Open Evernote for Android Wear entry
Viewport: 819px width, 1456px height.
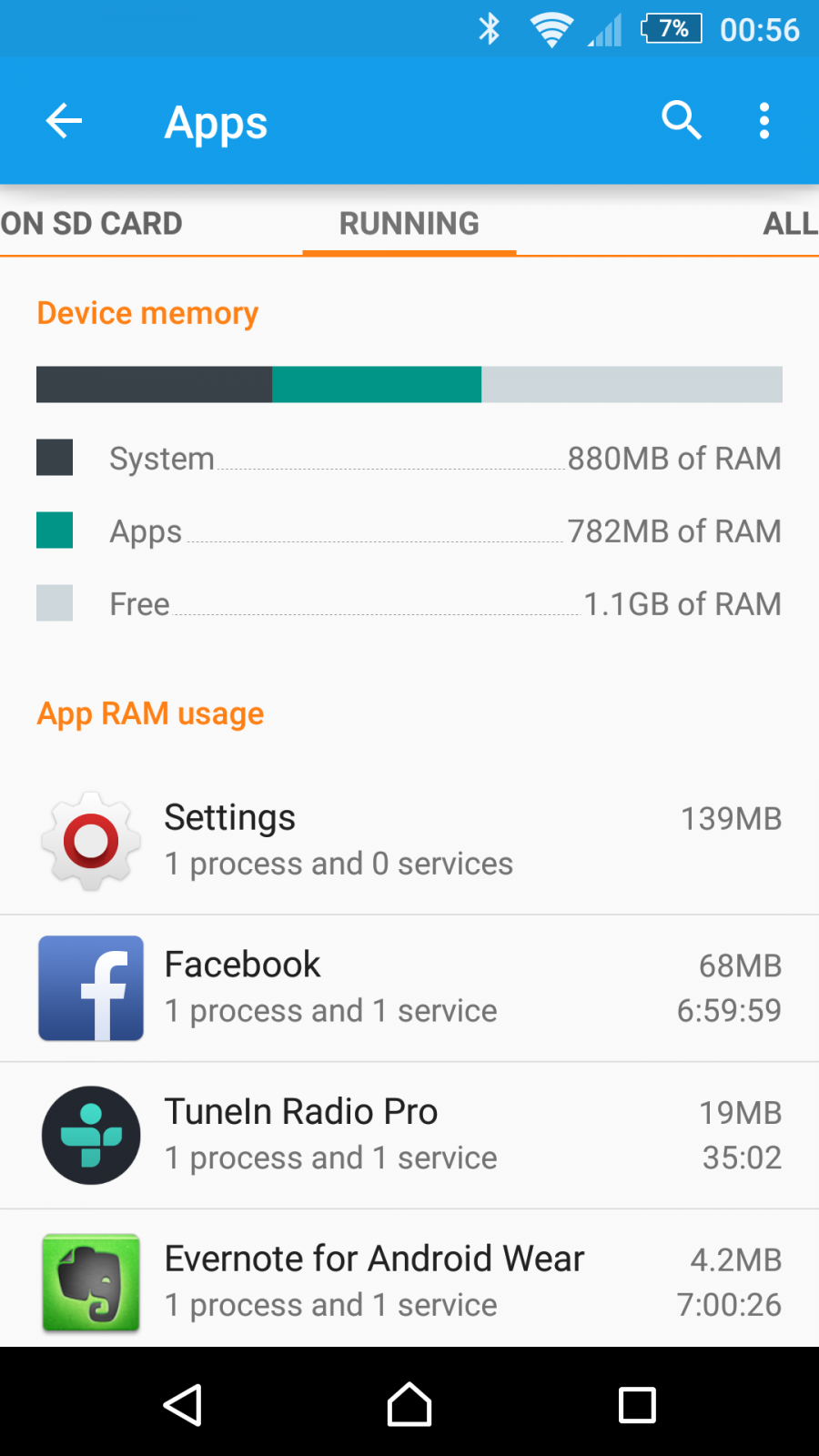point(409,1279)
